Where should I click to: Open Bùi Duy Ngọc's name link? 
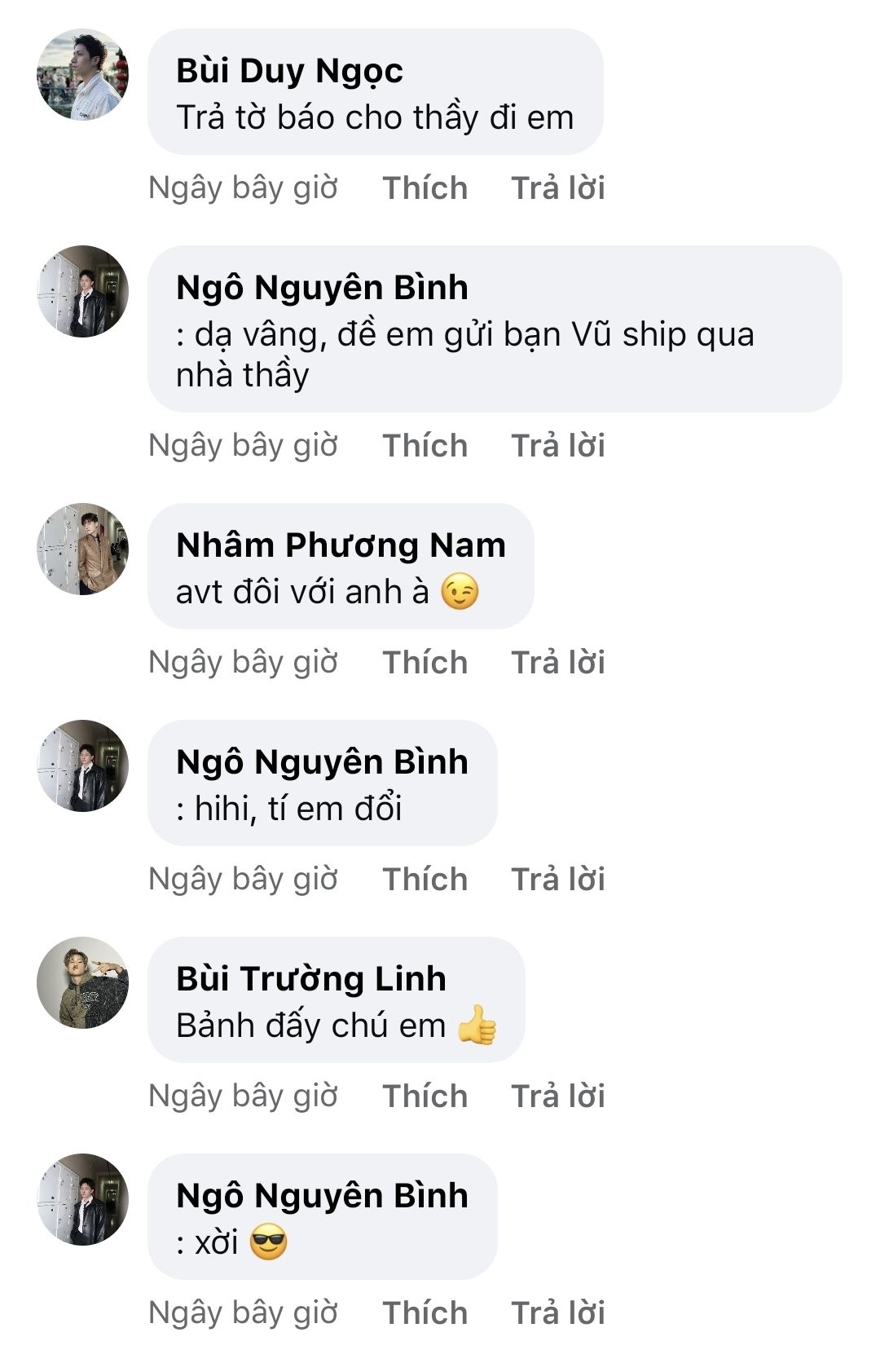click(x=289, y=71)
